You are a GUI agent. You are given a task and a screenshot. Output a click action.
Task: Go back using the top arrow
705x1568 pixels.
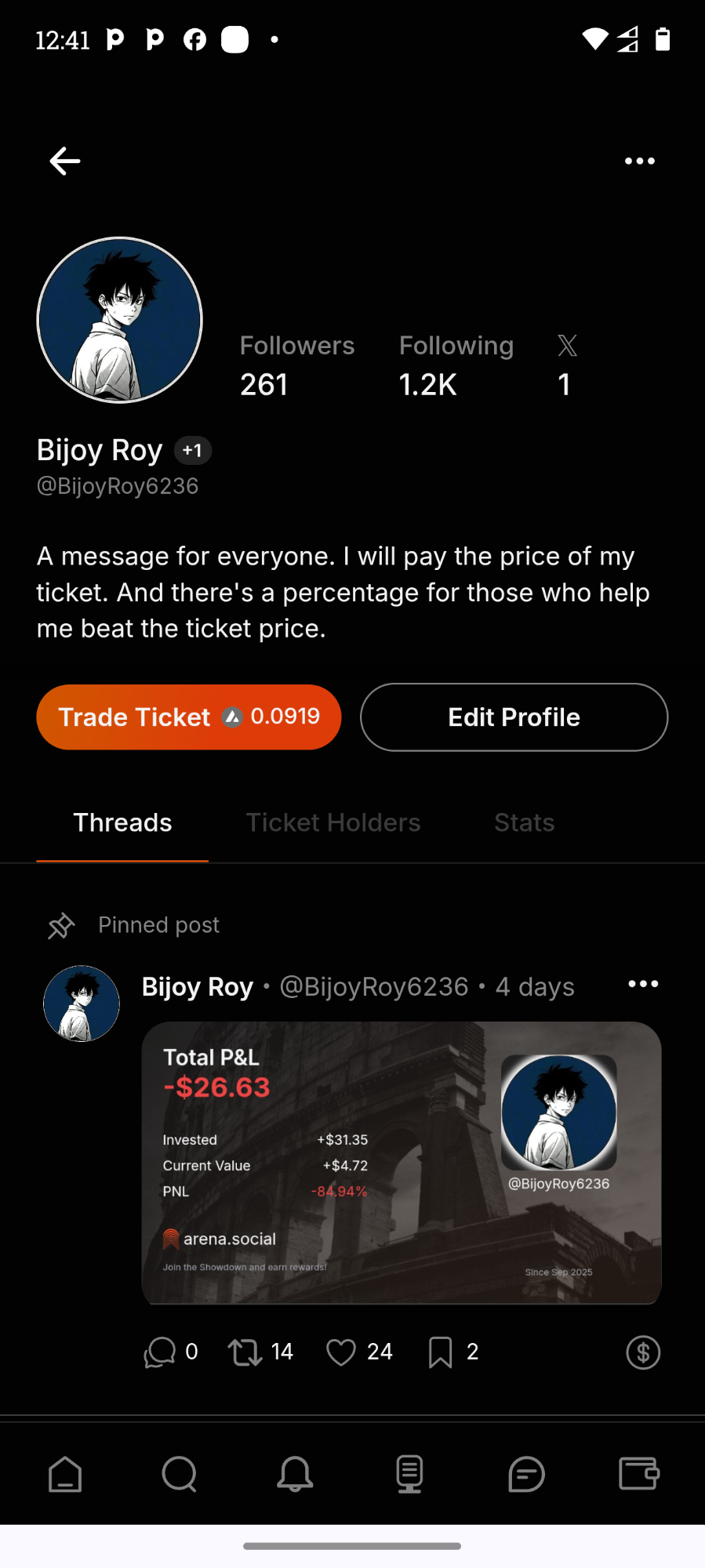pos(65,162)
